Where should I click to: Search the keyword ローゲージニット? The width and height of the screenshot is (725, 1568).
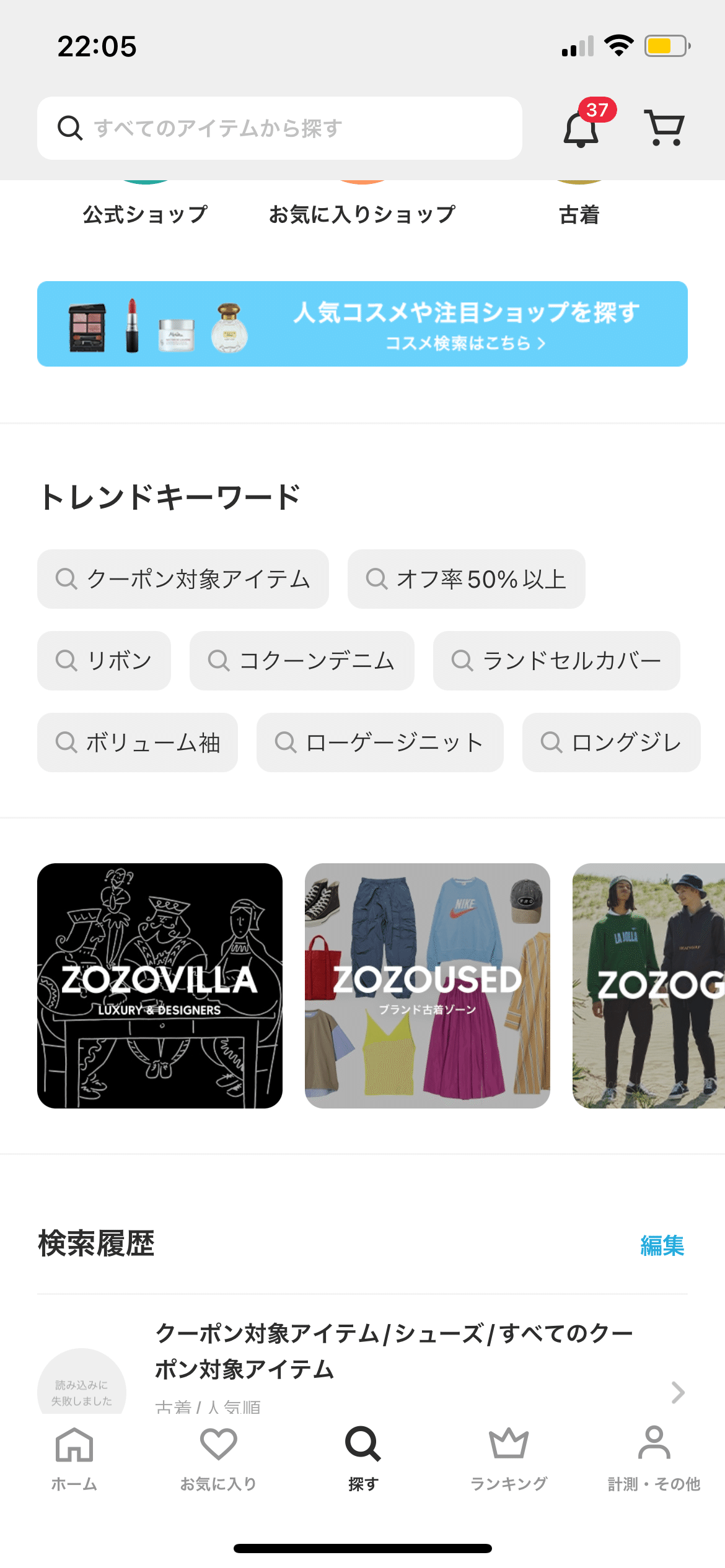pos(380,743)
